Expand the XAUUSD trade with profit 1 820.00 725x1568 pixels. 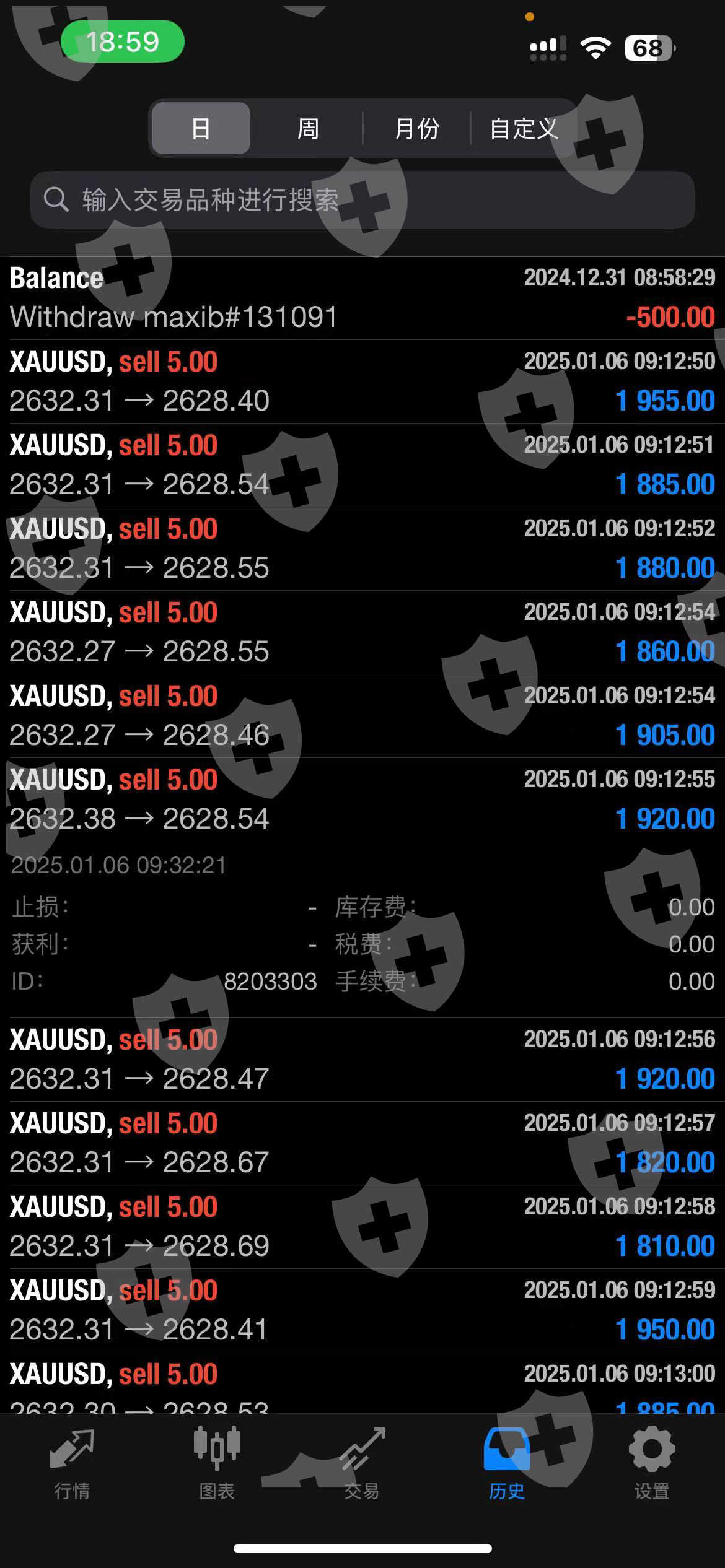click(362, 1143)
